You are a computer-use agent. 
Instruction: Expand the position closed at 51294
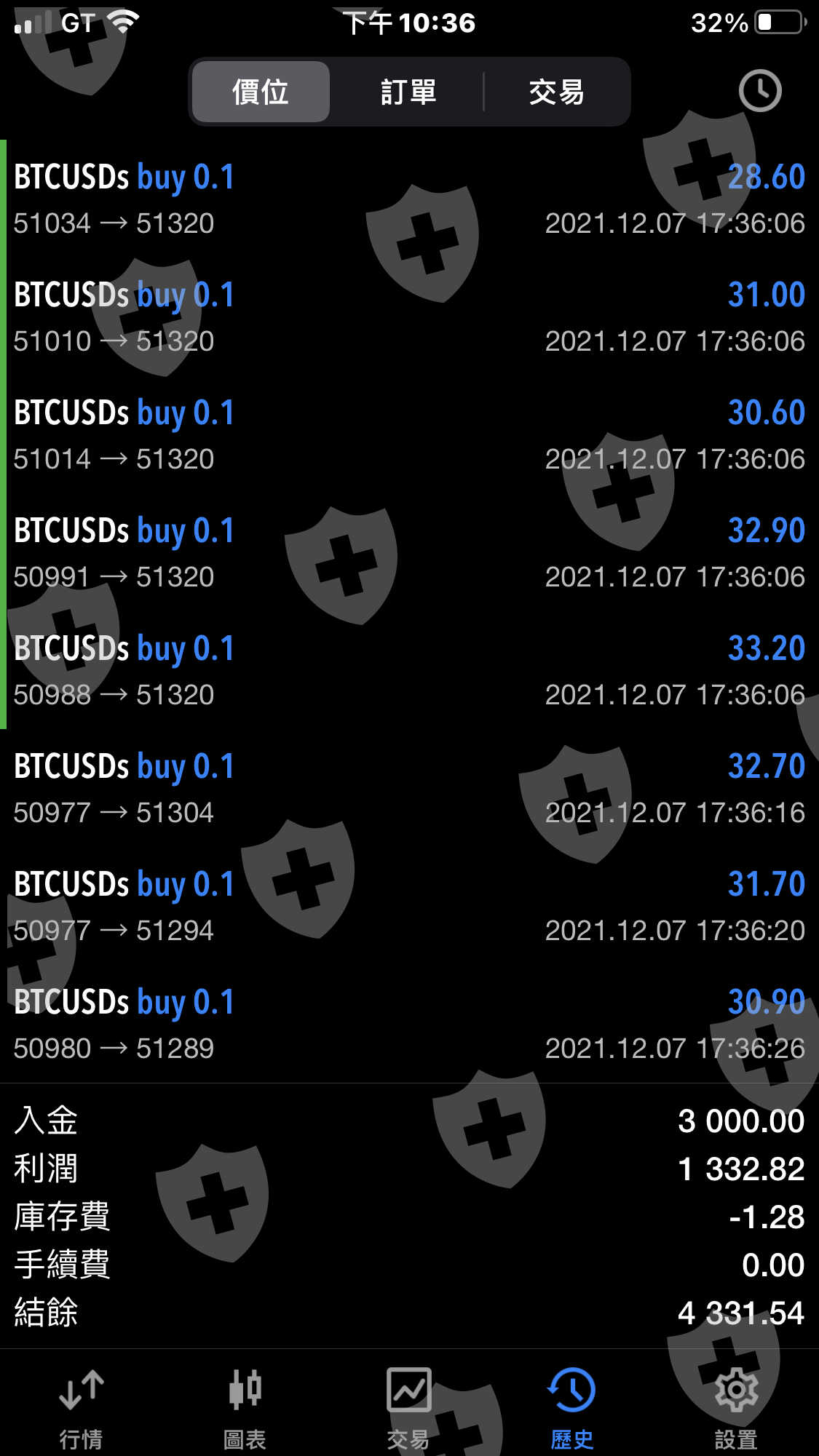click(x=409, y=906)
